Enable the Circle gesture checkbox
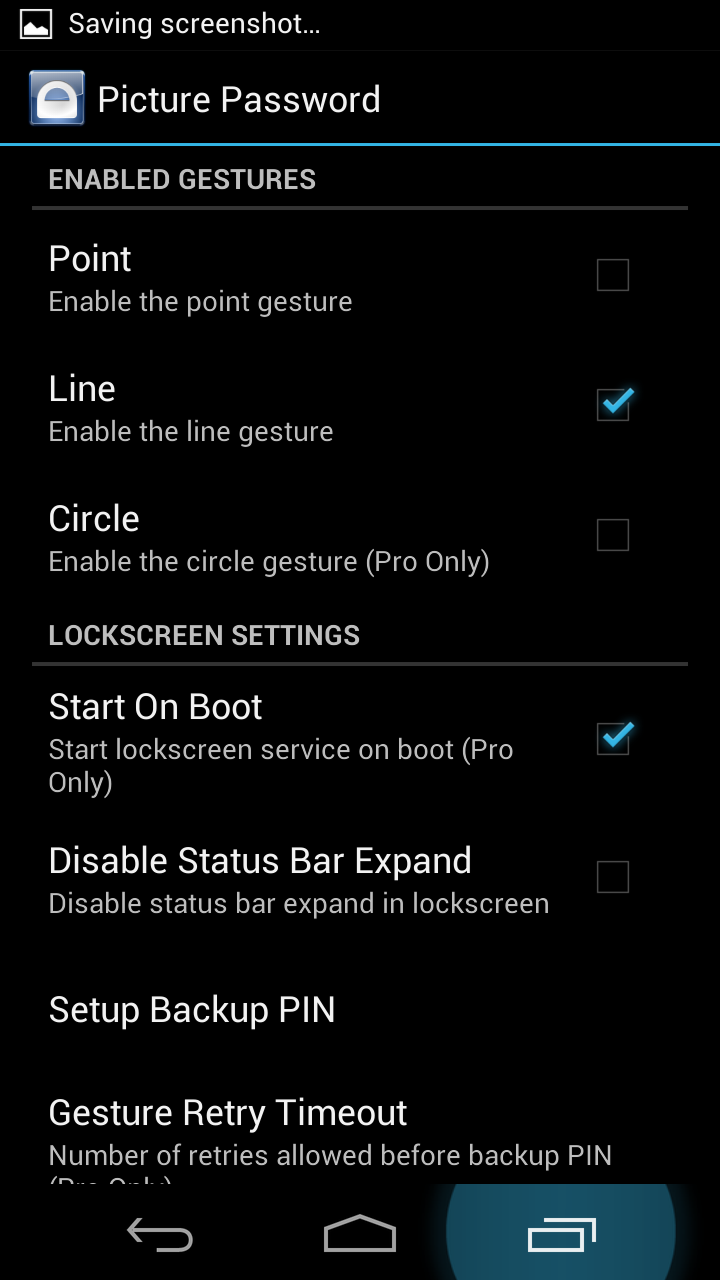 tap(612, 535)
